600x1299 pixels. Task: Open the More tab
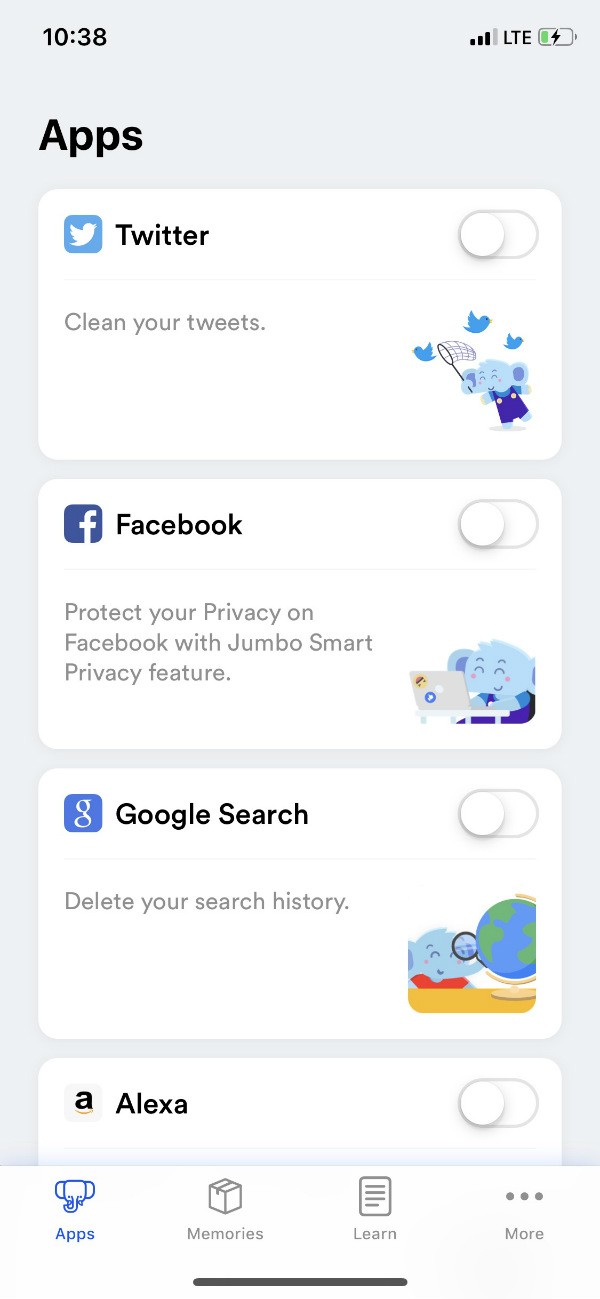(x=524, y=1209)
